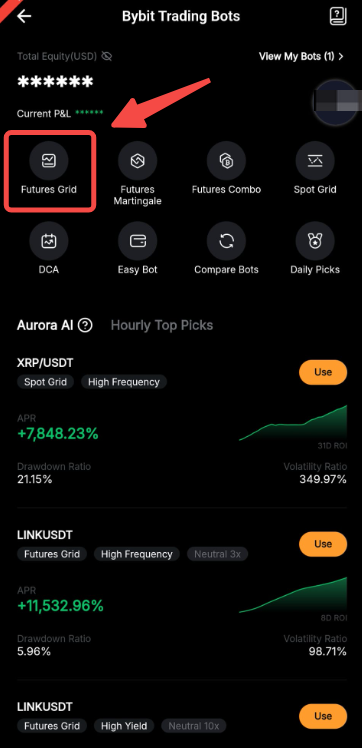362x748 pixels.
Task: Open the help guide book icon
Action: click(338, 16)
